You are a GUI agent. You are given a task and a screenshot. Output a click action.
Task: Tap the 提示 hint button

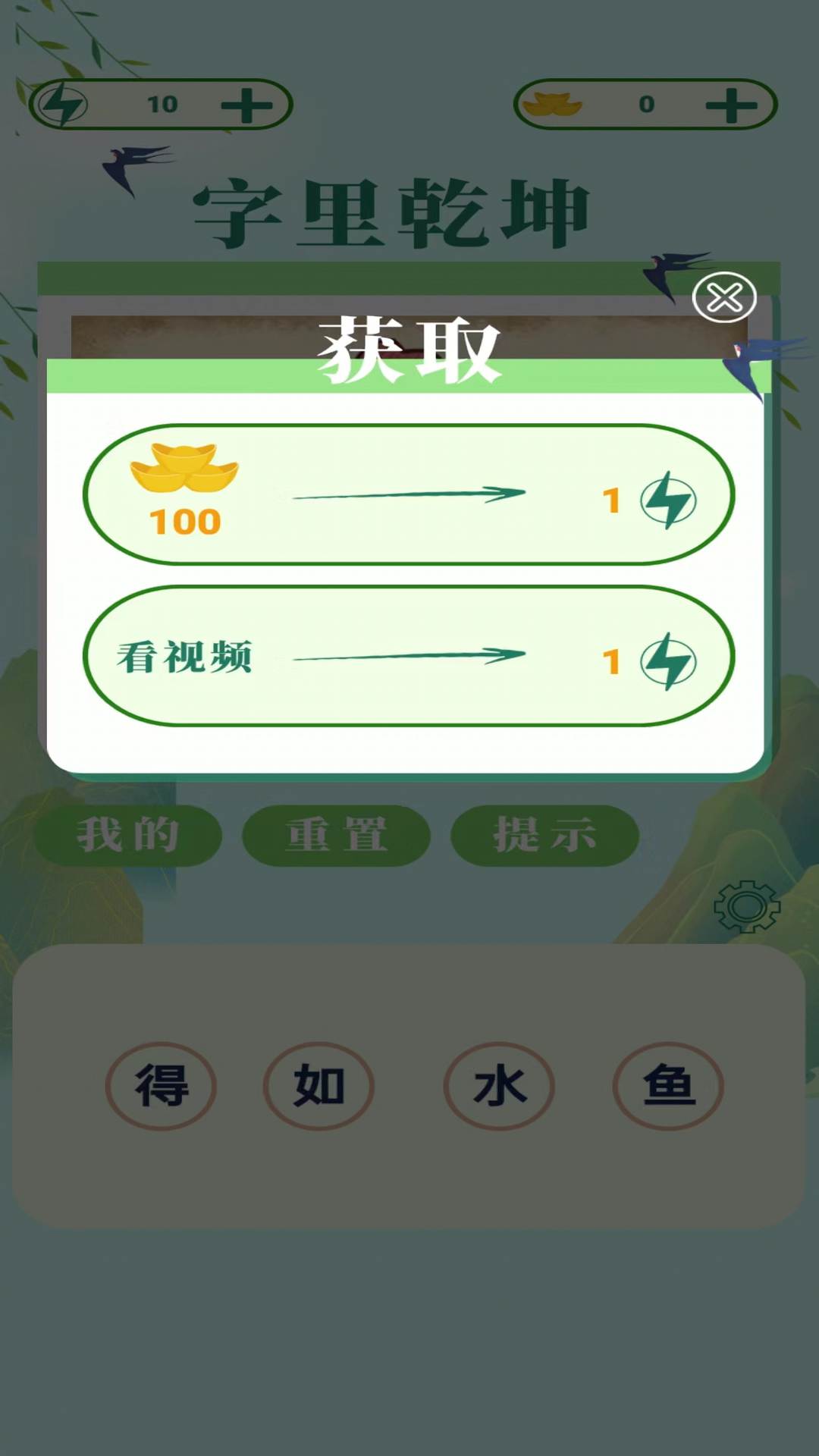click(544, 835)
